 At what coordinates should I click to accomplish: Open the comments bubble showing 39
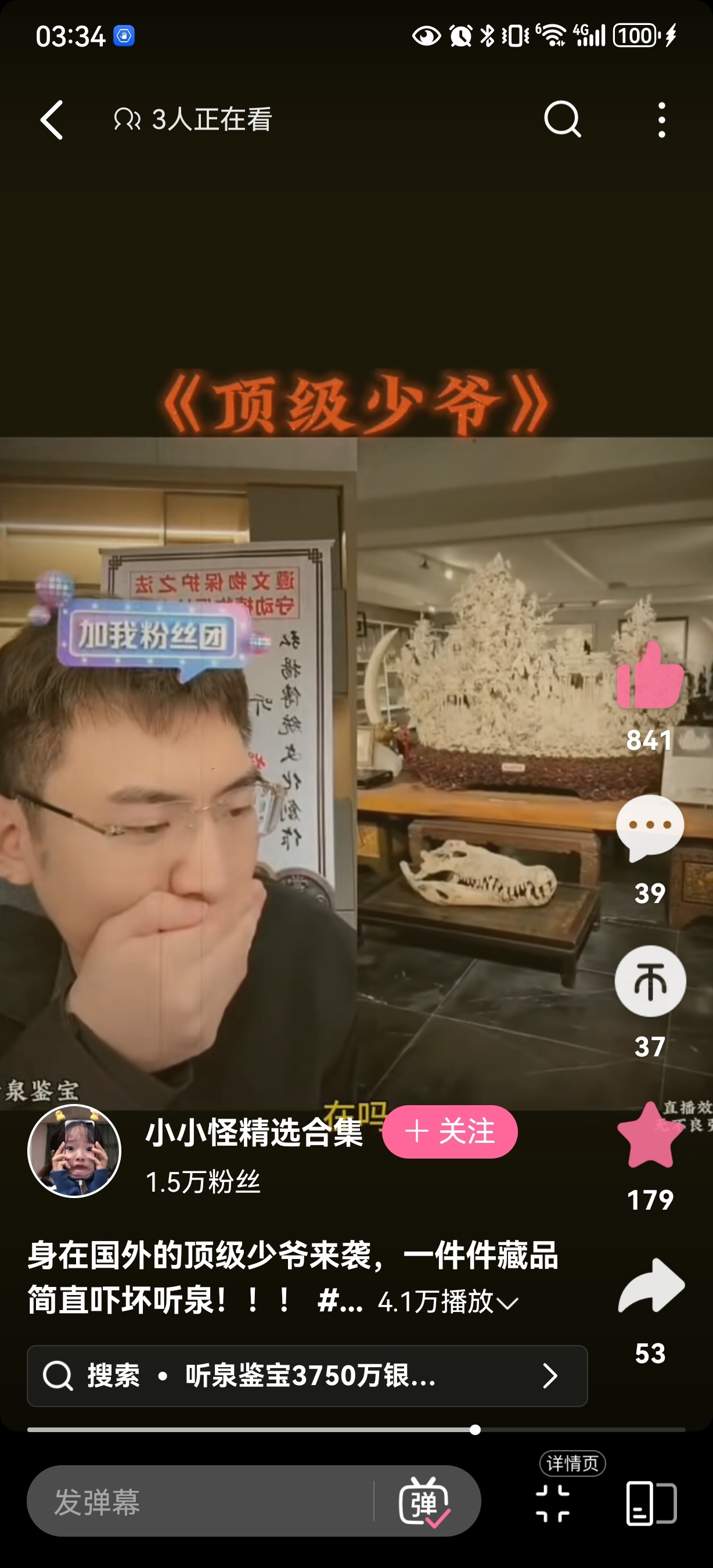tap(650, 828)
